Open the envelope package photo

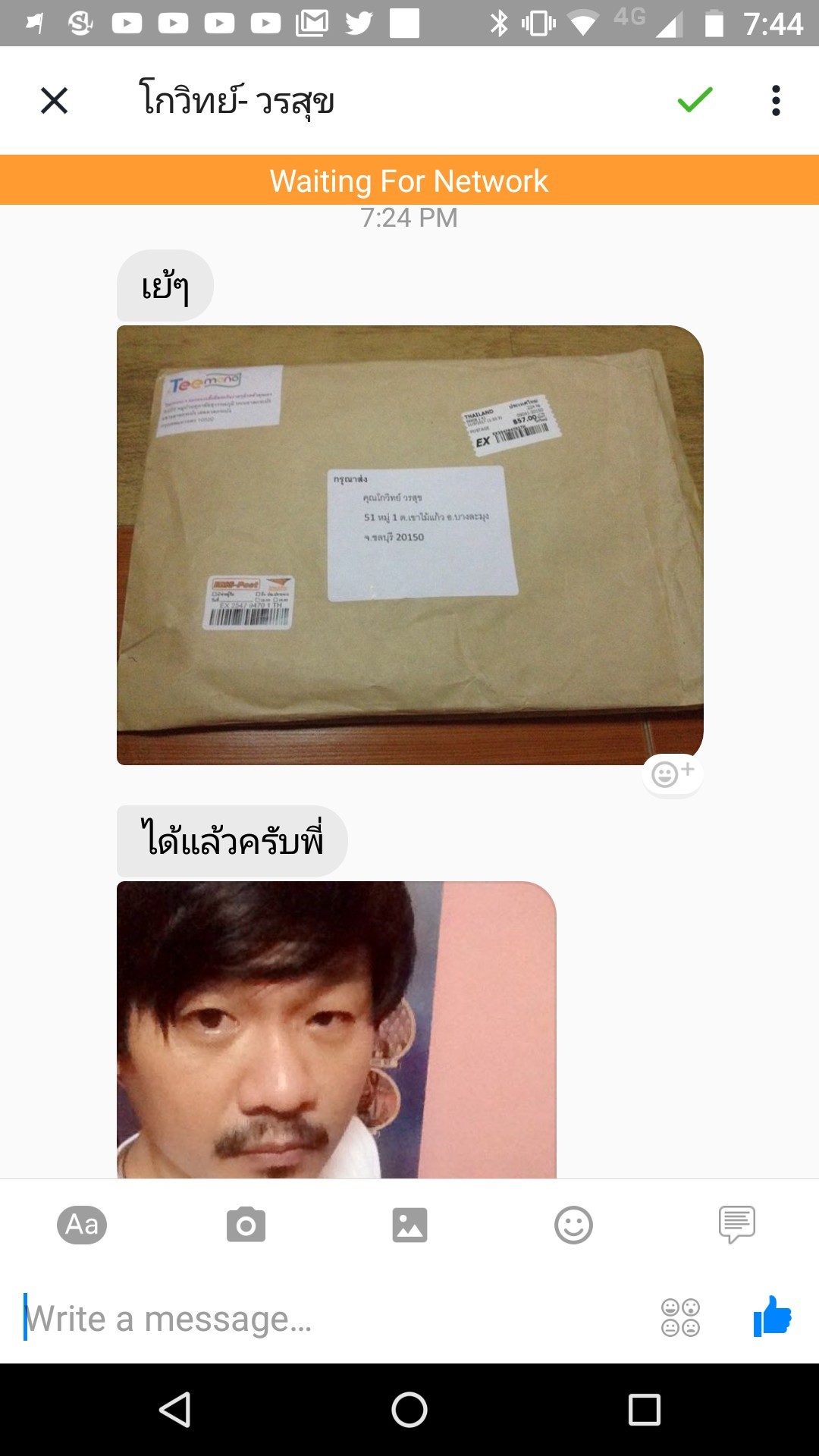409,544
